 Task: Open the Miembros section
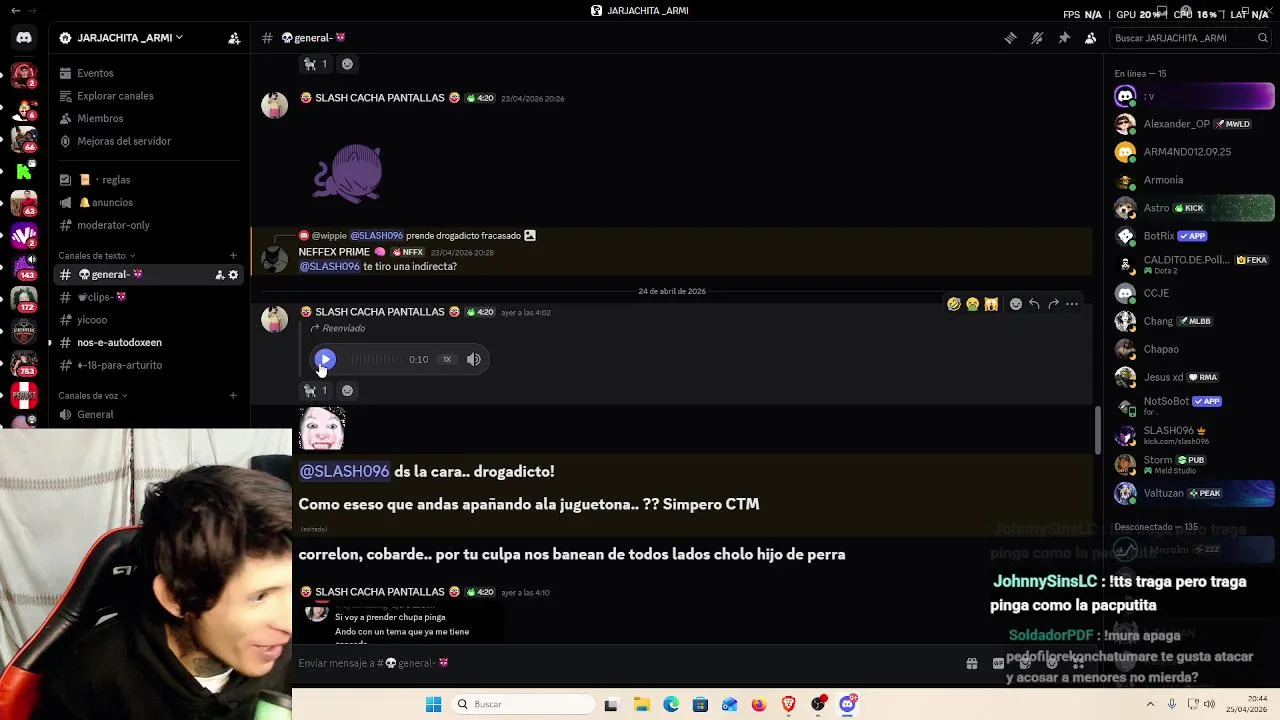pos(100,118)
